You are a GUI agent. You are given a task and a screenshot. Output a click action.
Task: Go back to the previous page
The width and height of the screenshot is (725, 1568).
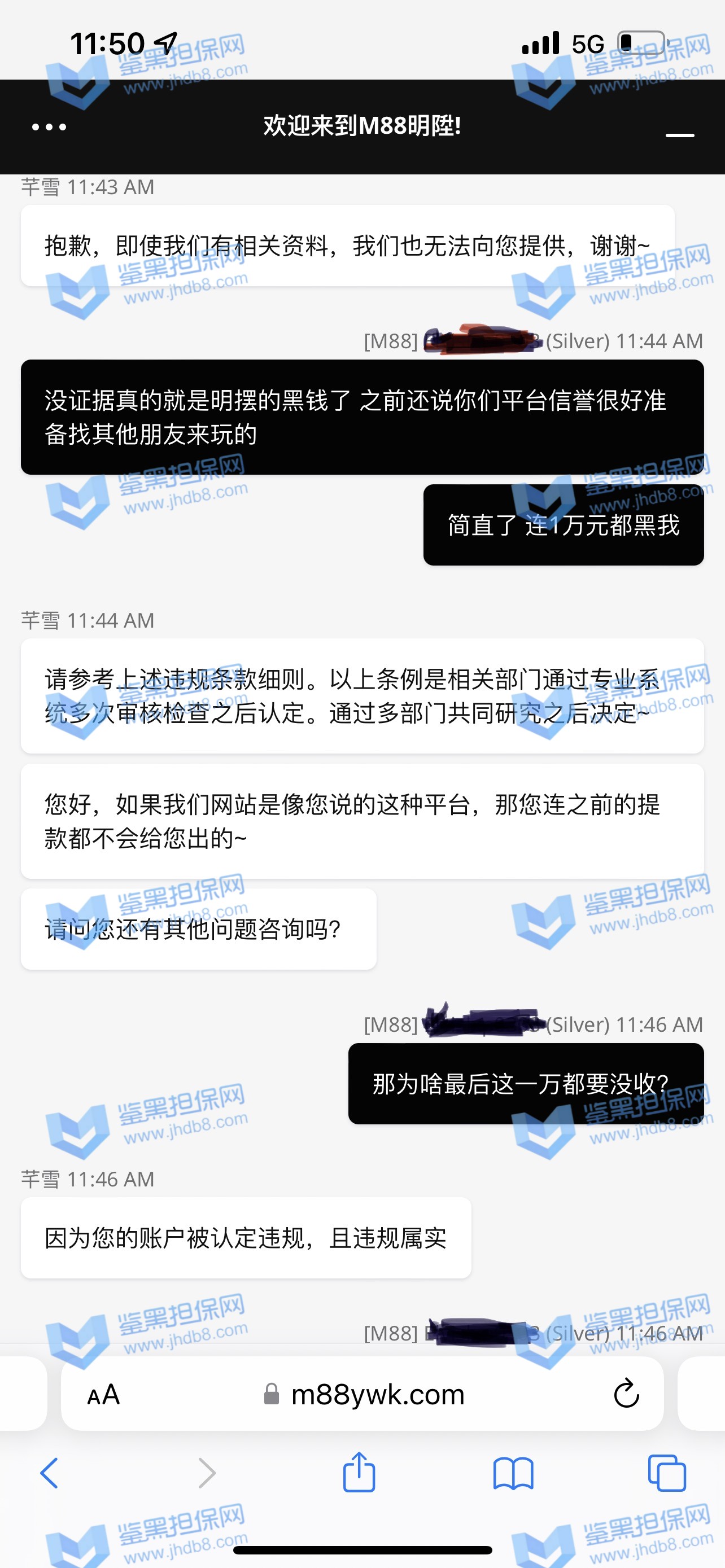click(49, 1473)
